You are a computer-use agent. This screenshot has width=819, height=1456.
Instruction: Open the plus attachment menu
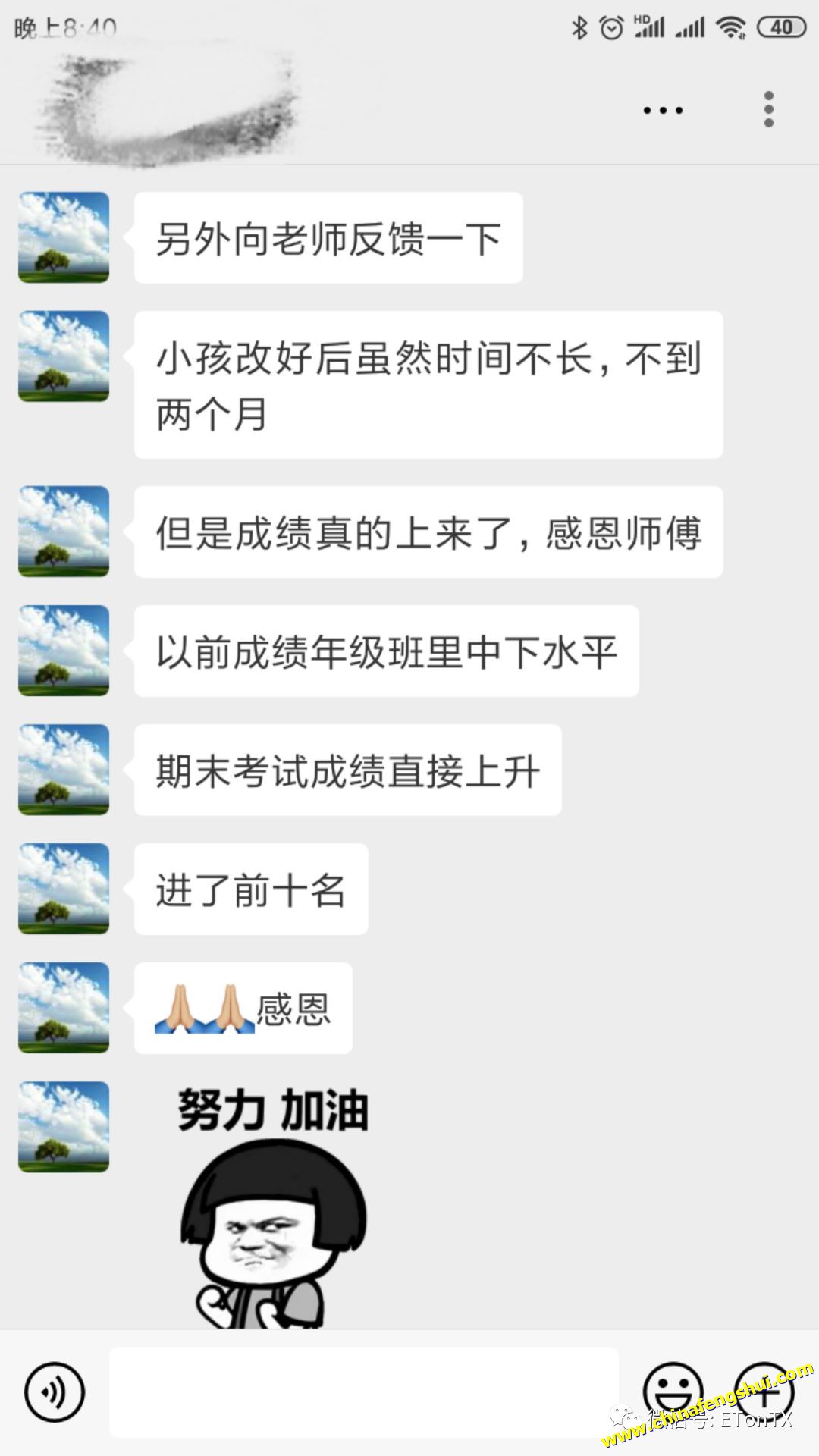tap(764, 1391)
